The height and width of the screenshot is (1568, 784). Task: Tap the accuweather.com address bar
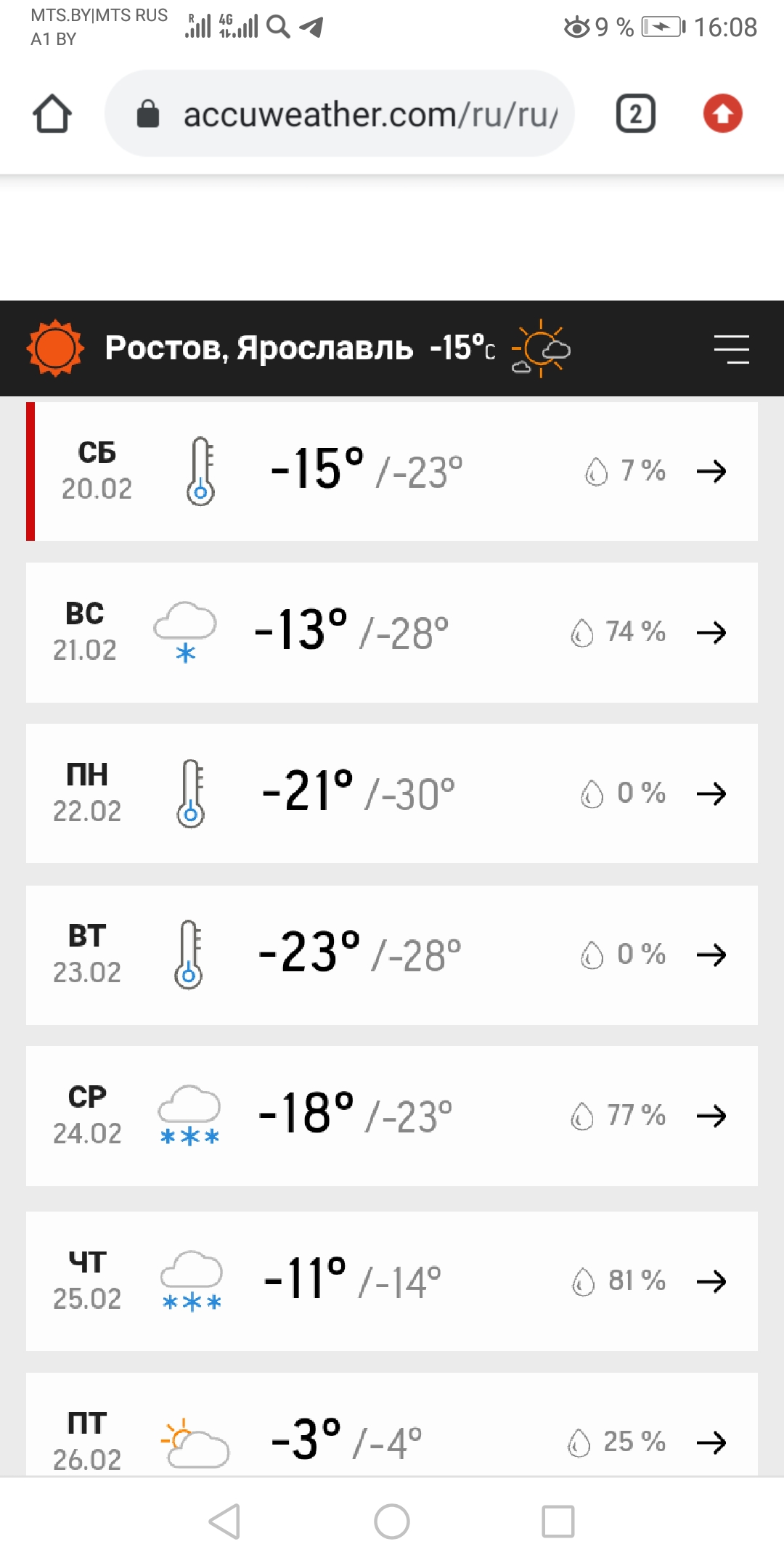tap(340, 114)
